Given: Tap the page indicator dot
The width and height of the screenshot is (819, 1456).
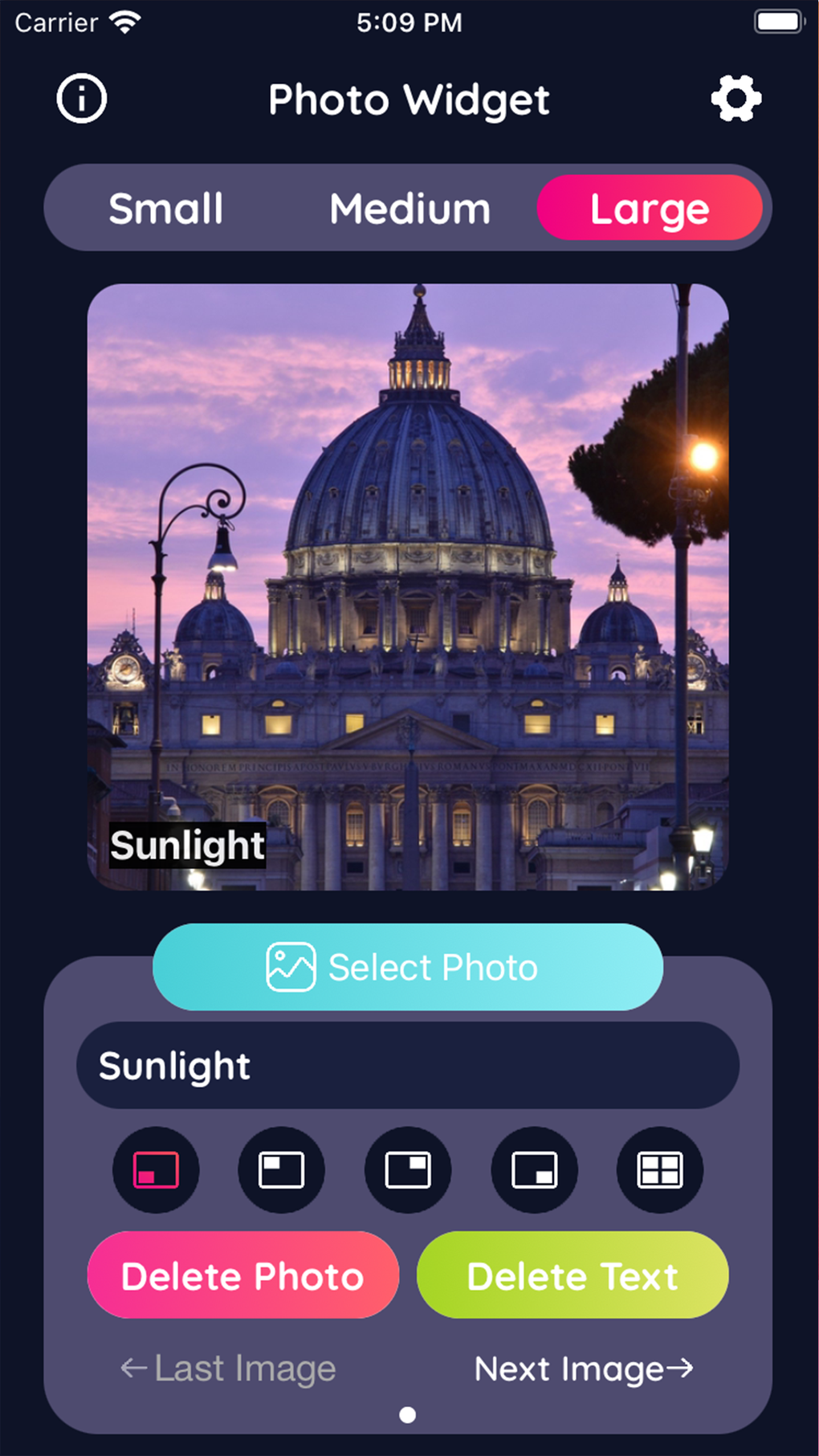Looking at the screenshot, I should coord(409,1414).
